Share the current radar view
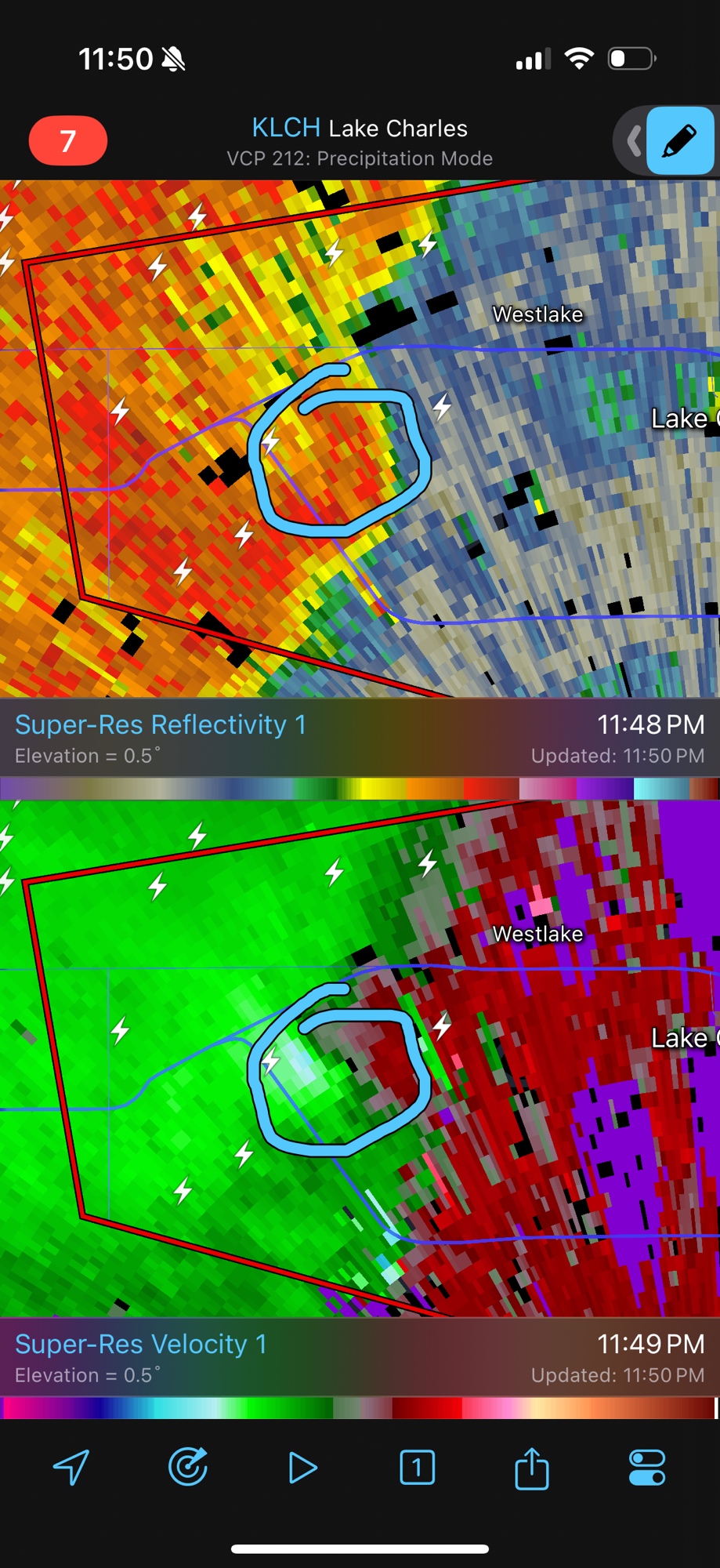The width and height of the screenshot is (720, 1568). click(532, 1468)
